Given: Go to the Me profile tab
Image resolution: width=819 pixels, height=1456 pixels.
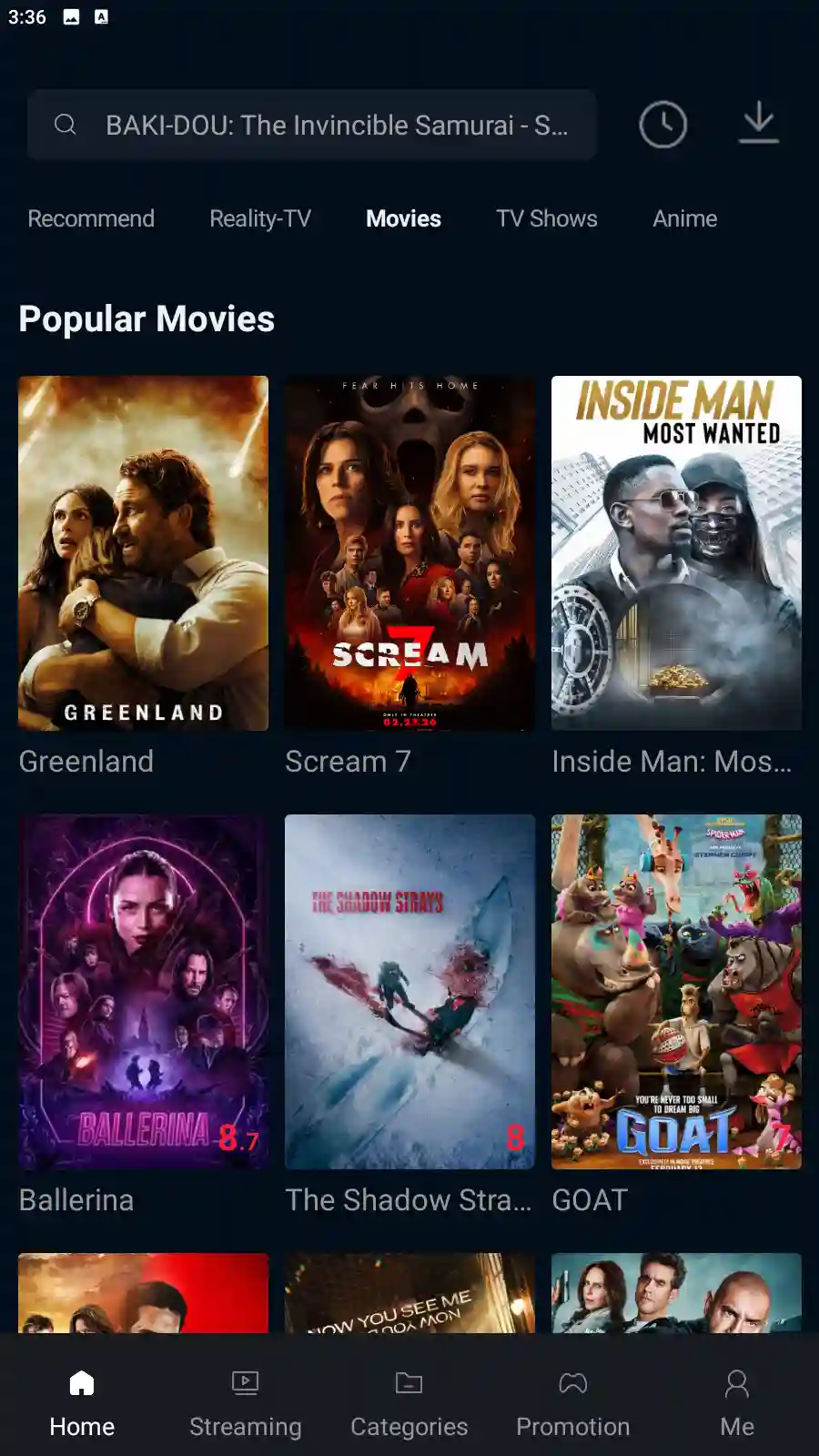Looking at the screenshot, I should [x=736, y=1402].
